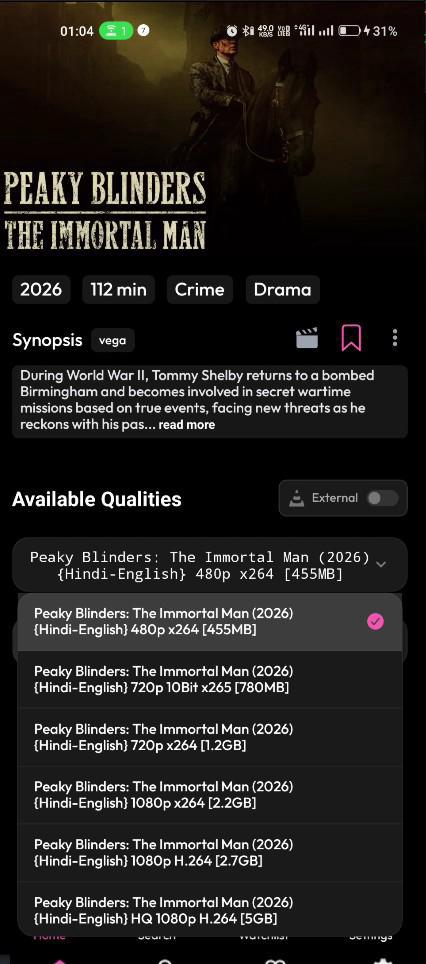Open the three-dot overflow menu
Image resolution: width=426 pixels, height=964 pixels.
click(x=395, y=338)
